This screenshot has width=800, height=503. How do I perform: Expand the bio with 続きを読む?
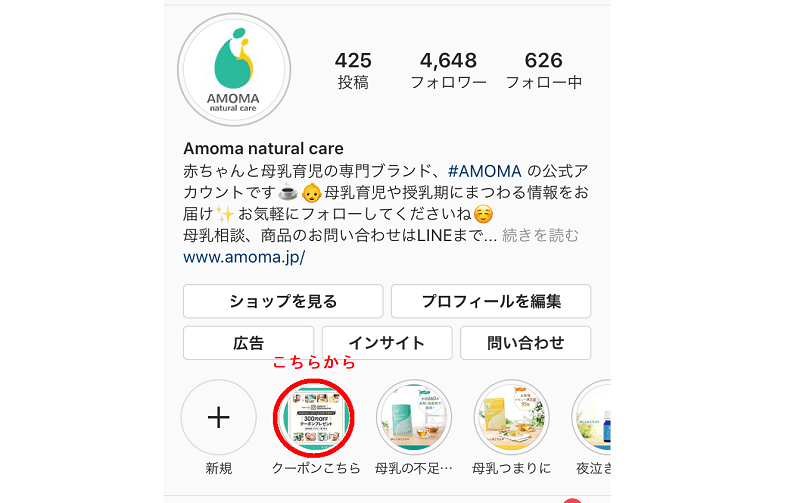pos(541,236)
